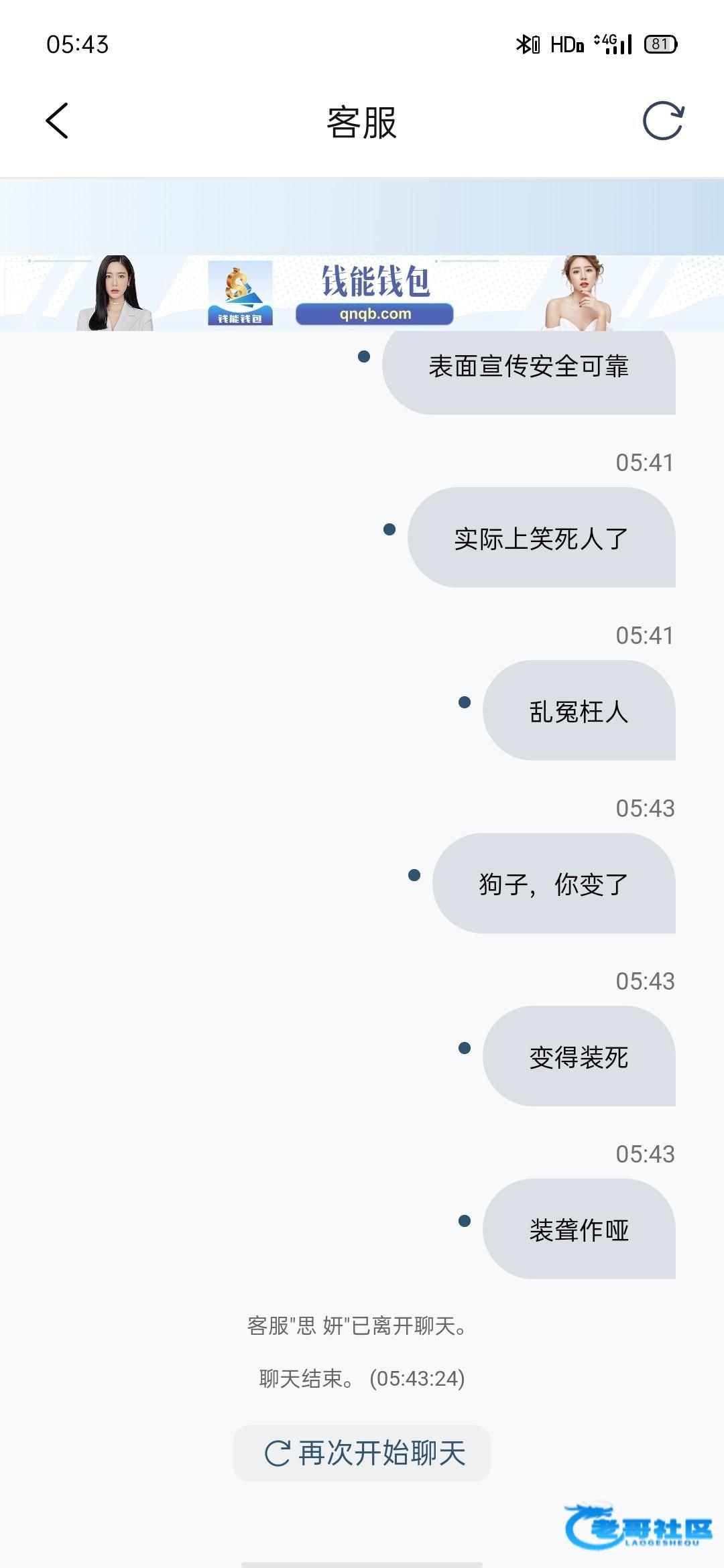Refresh the customer service chat

(x=662, y=121)
